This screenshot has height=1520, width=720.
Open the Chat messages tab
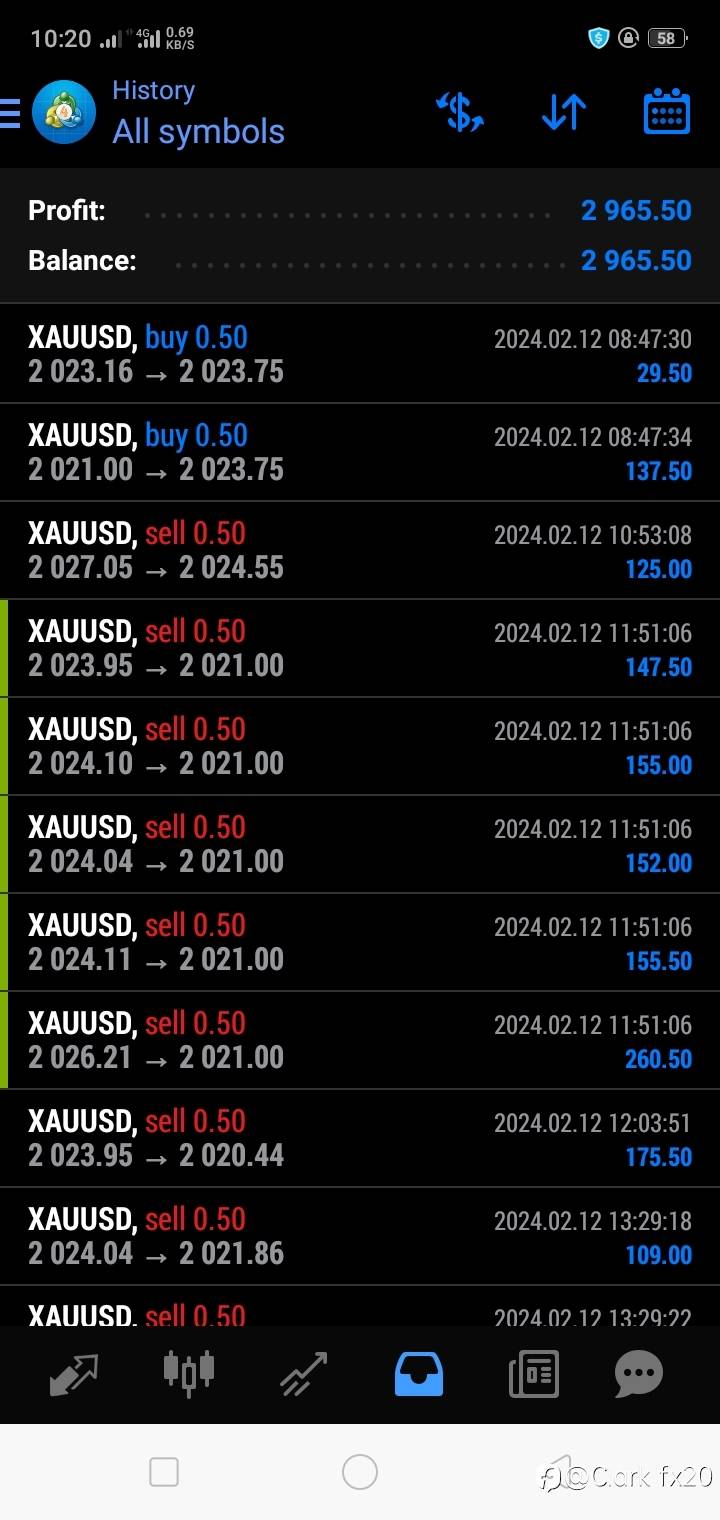639,1374
